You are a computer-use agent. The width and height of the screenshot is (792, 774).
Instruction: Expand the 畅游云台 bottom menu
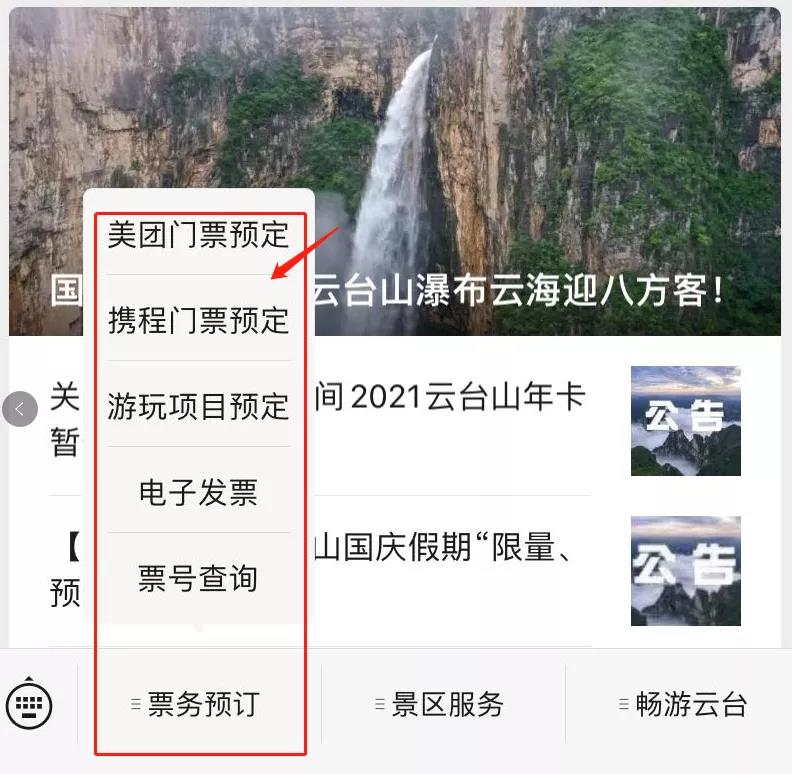[x=684, y=704]
